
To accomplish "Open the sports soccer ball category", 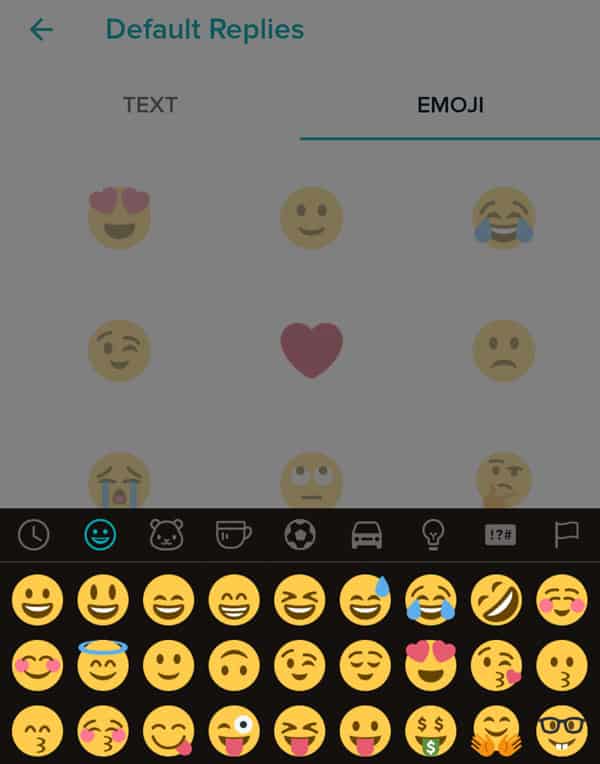I will pos(300,535).
